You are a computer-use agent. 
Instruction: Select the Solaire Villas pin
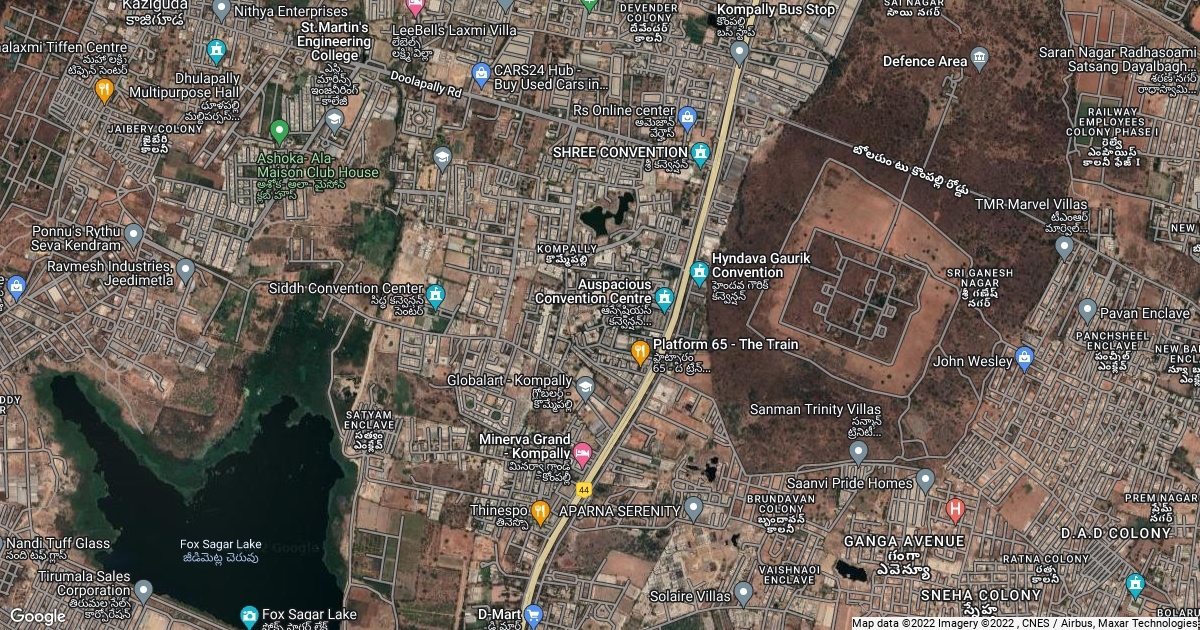coord(742,593)
